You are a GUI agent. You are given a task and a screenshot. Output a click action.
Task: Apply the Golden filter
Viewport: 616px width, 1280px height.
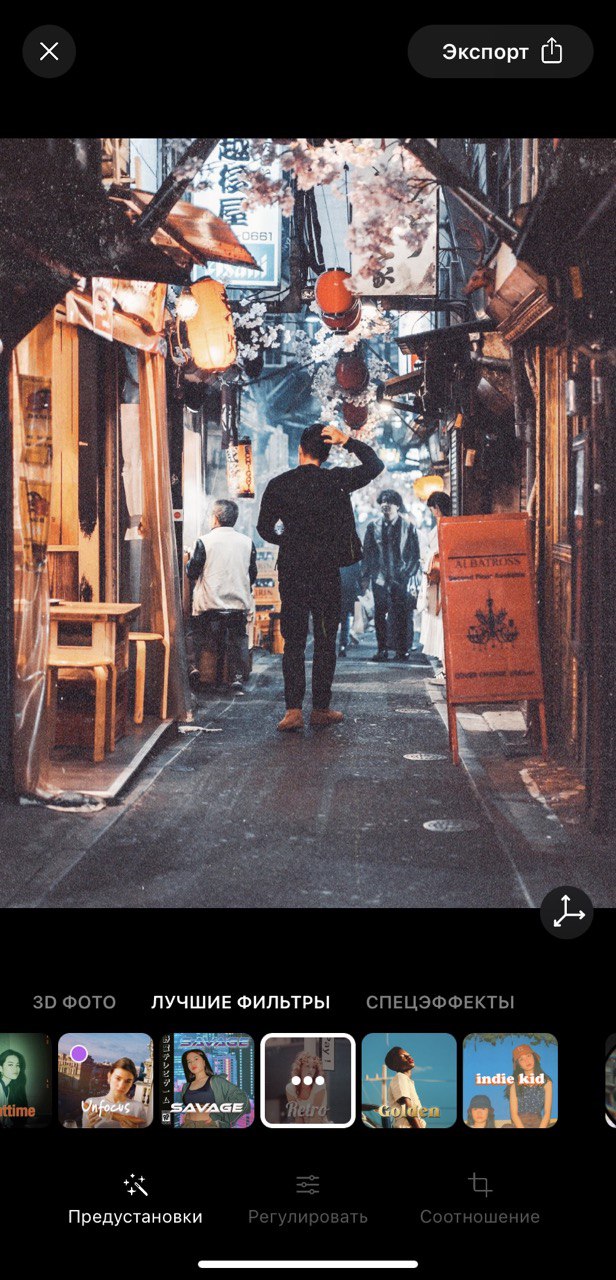[409, 1080]
